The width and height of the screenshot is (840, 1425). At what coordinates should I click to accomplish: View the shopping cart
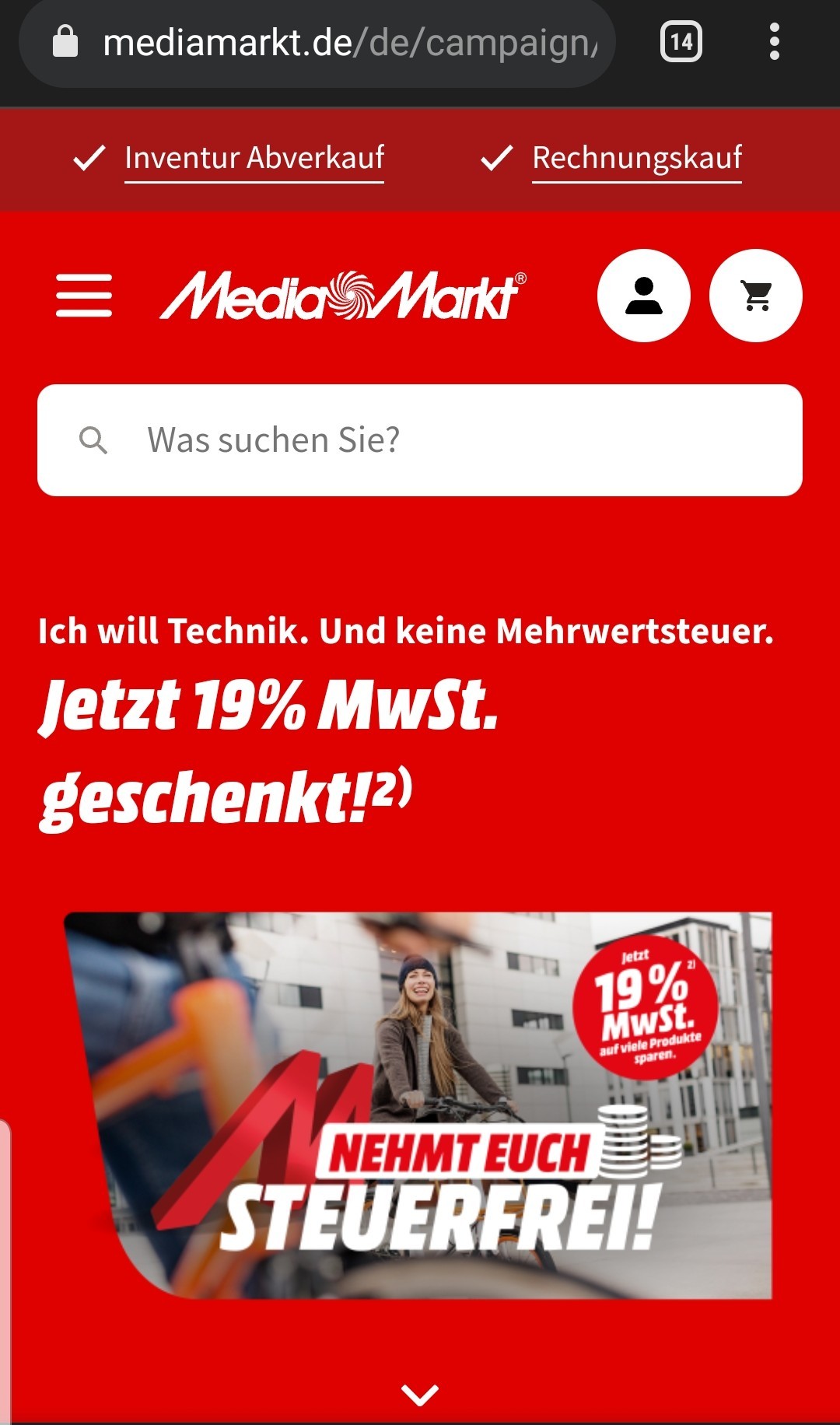pos(756,296)
